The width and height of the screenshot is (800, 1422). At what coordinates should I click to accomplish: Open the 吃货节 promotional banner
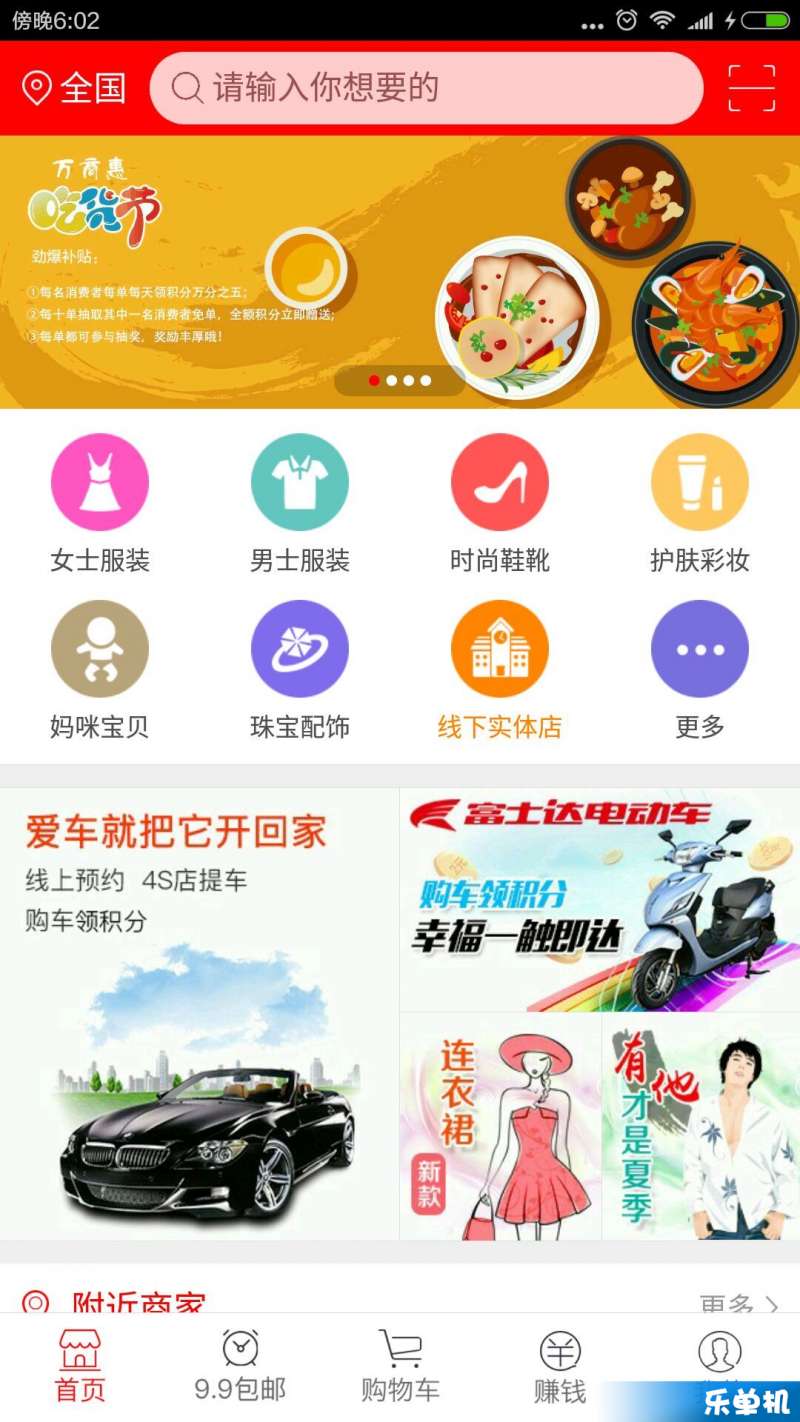pyautogui.click(x=400, y=270)
